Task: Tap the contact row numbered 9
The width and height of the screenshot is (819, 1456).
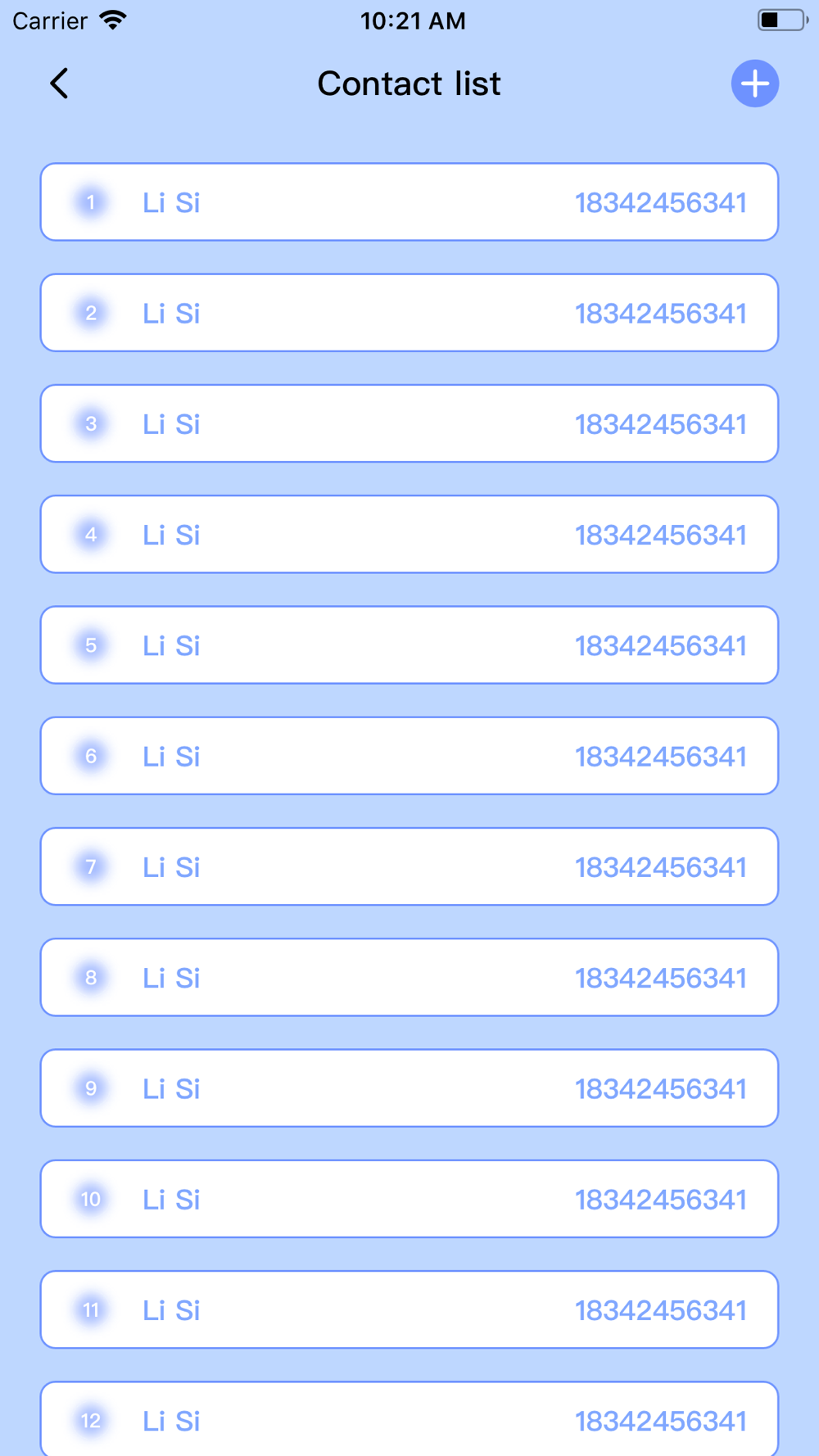Action: pos(409,1088)
